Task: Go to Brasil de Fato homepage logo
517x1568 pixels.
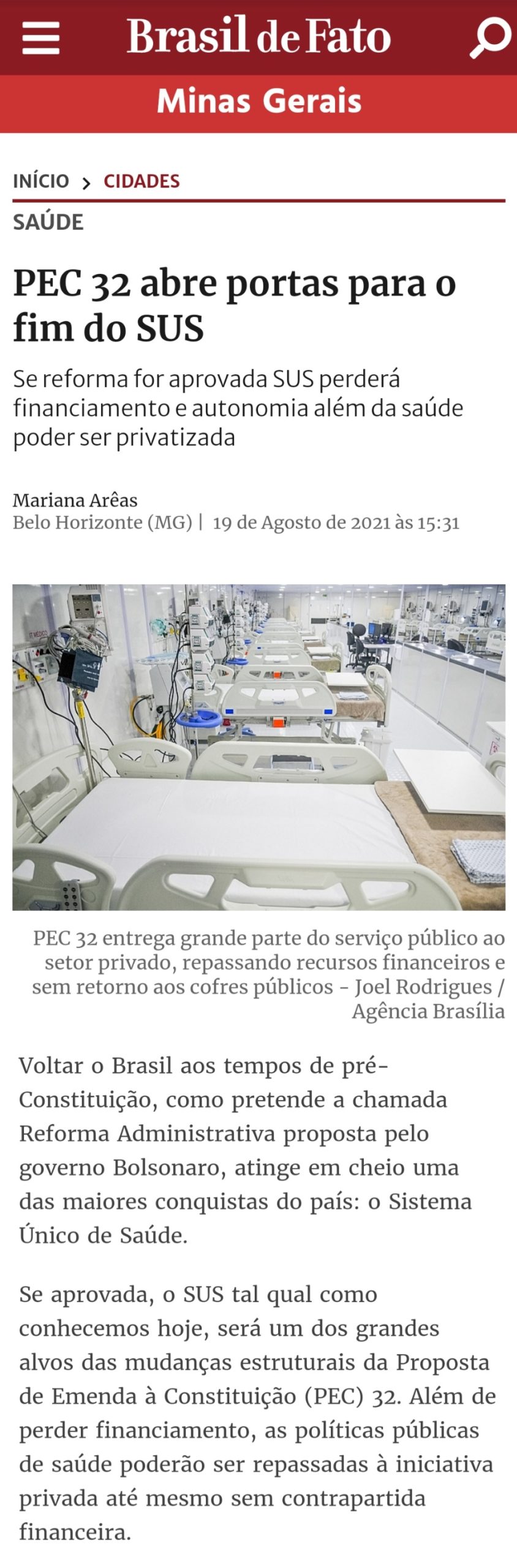Action: coord(258,37)
